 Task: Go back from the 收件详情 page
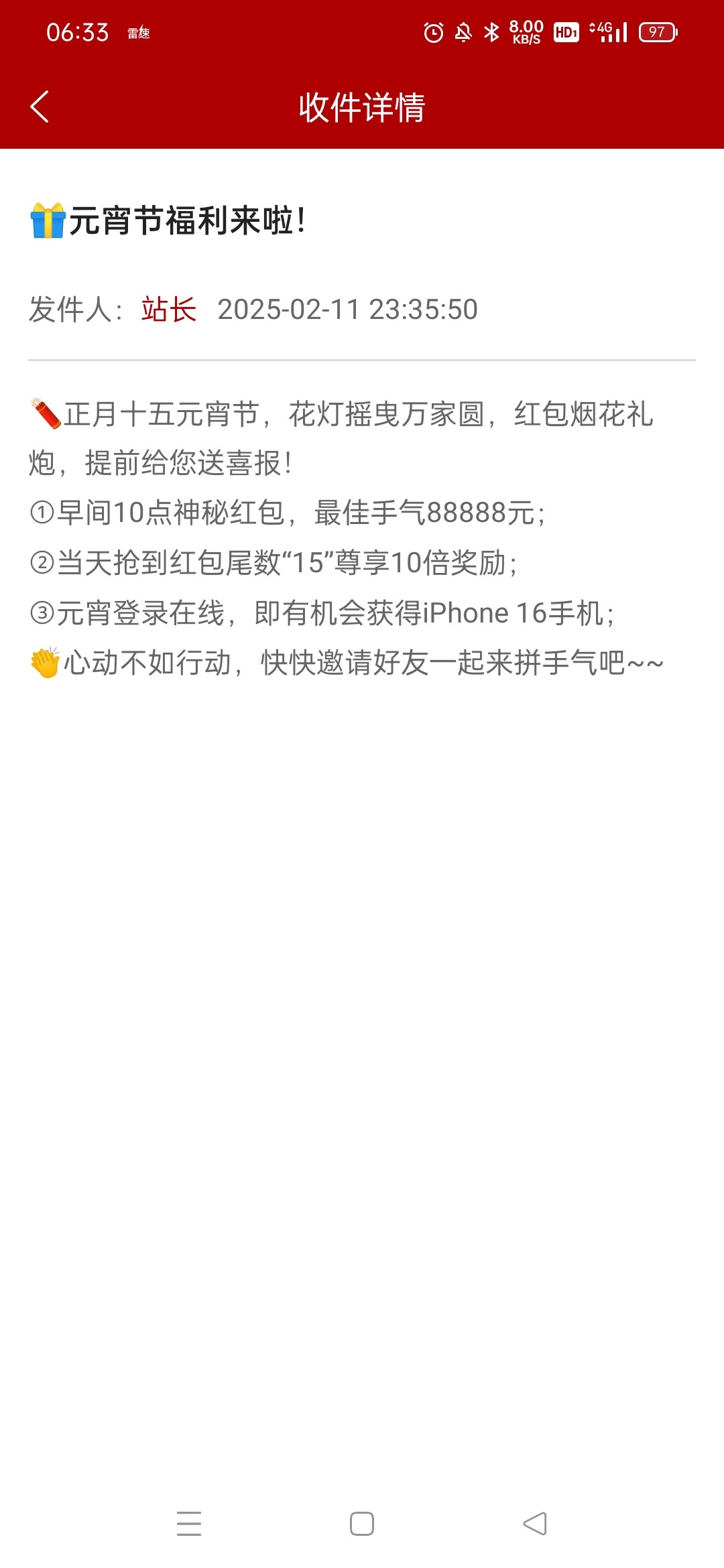[x=40, y=107]
